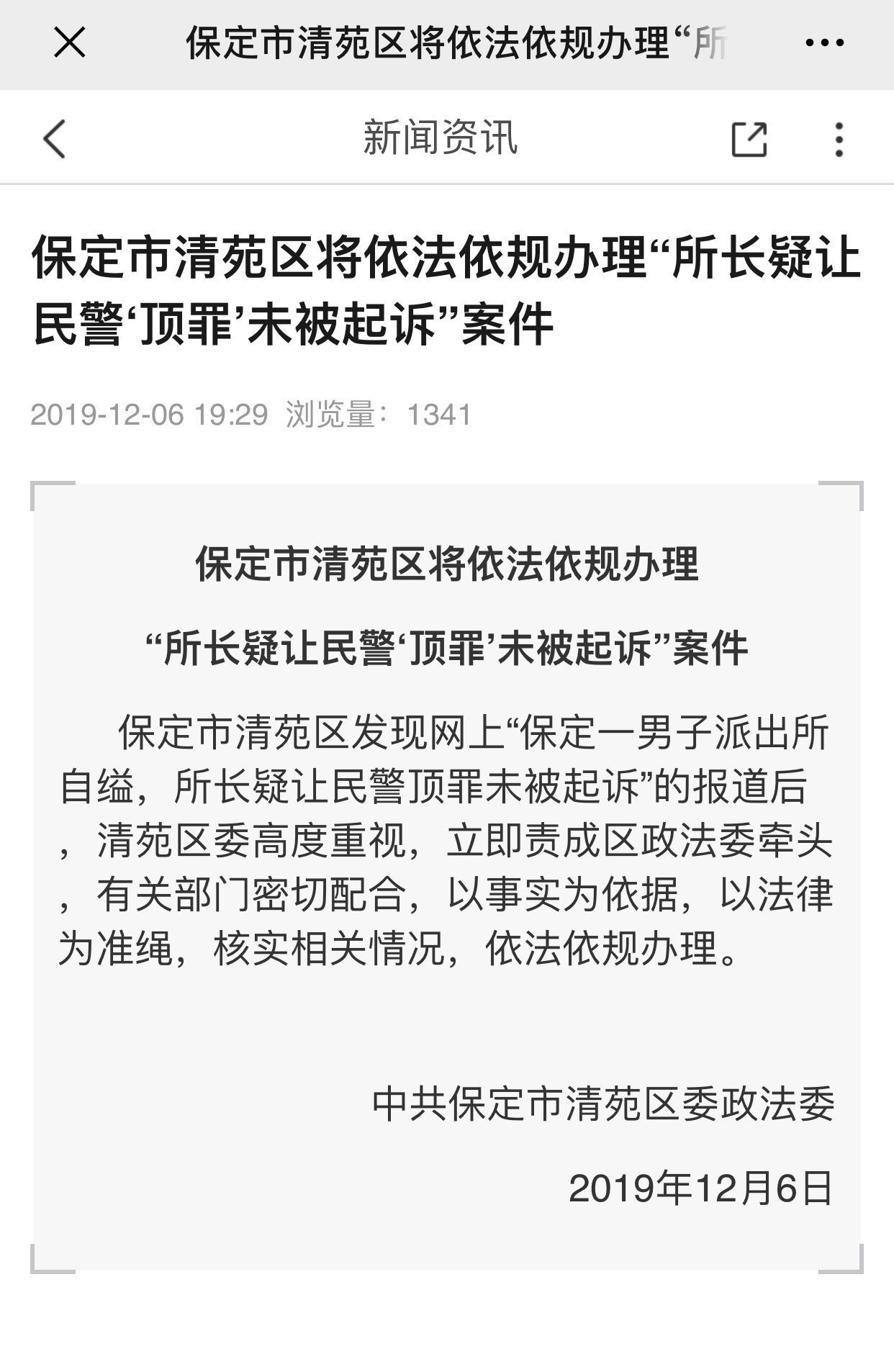Open the three-dot menu in the top title bar
Screen dimensions: 894x1372
click(824, 43)
